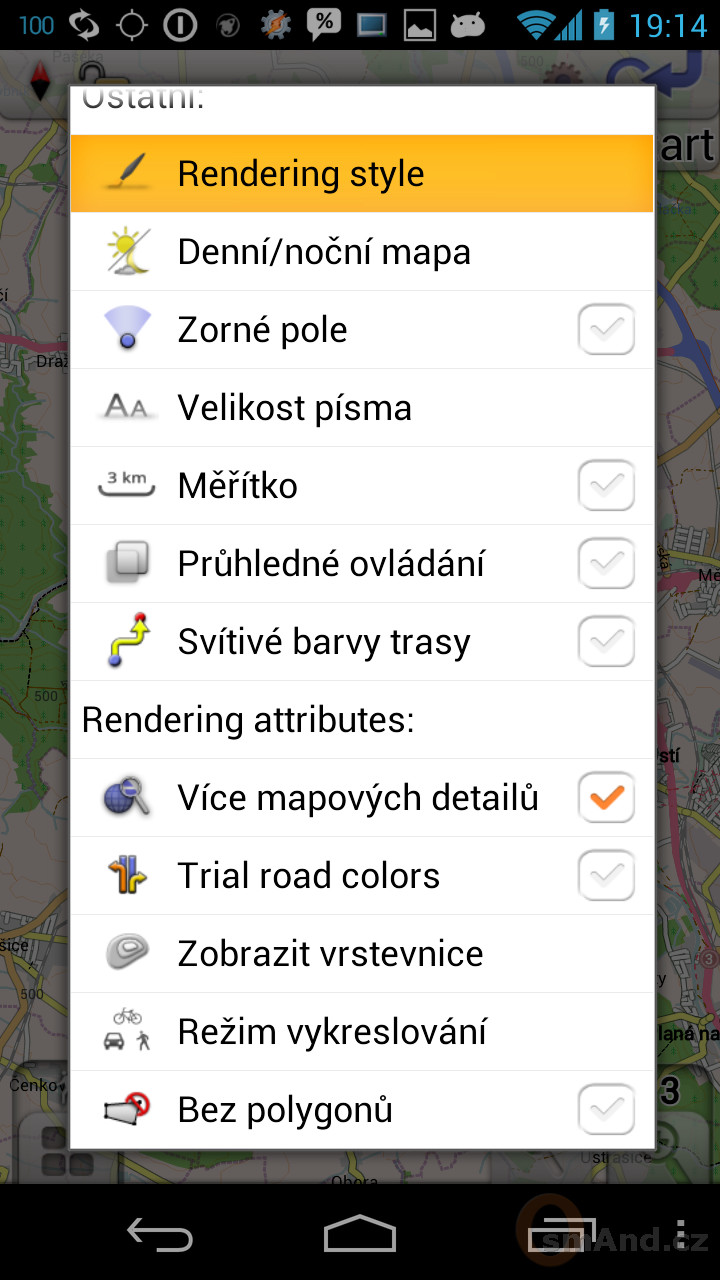The width and height of the screenshot is (720, 1280).
Task: Enable the Měřítko checkbox
Action: pos(606,485)
